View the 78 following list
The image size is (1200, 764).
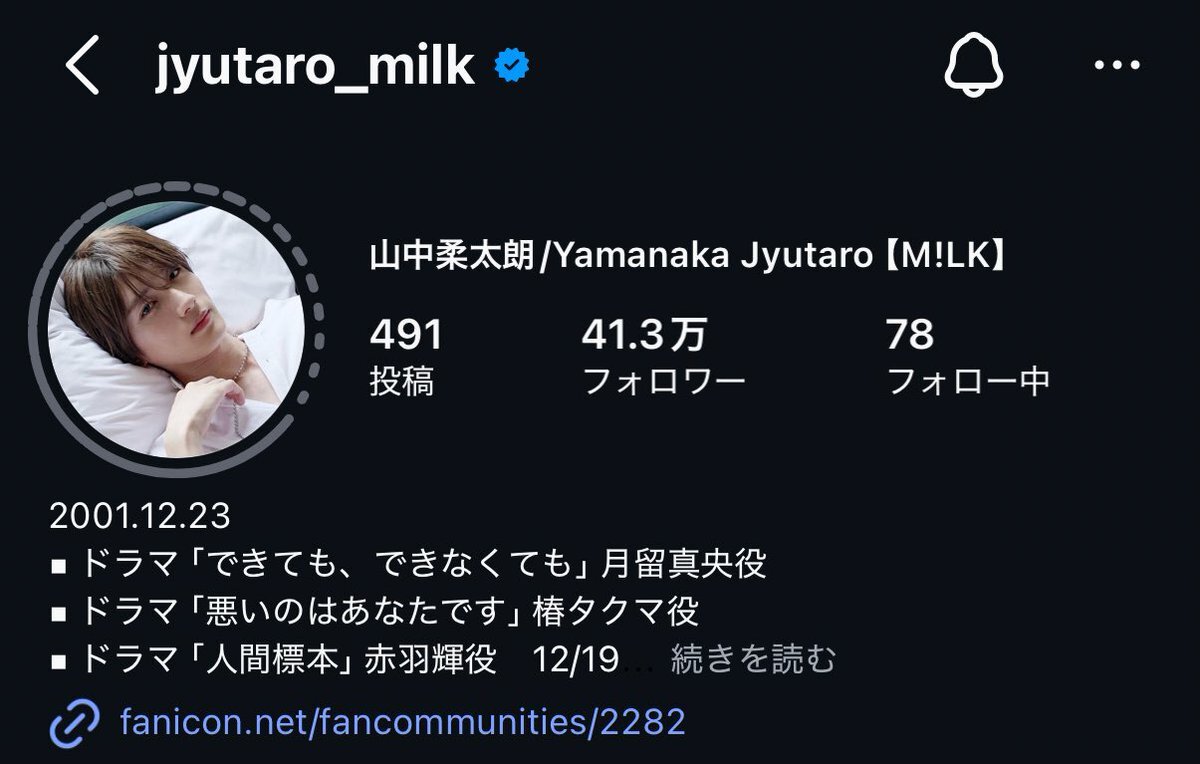966,356
